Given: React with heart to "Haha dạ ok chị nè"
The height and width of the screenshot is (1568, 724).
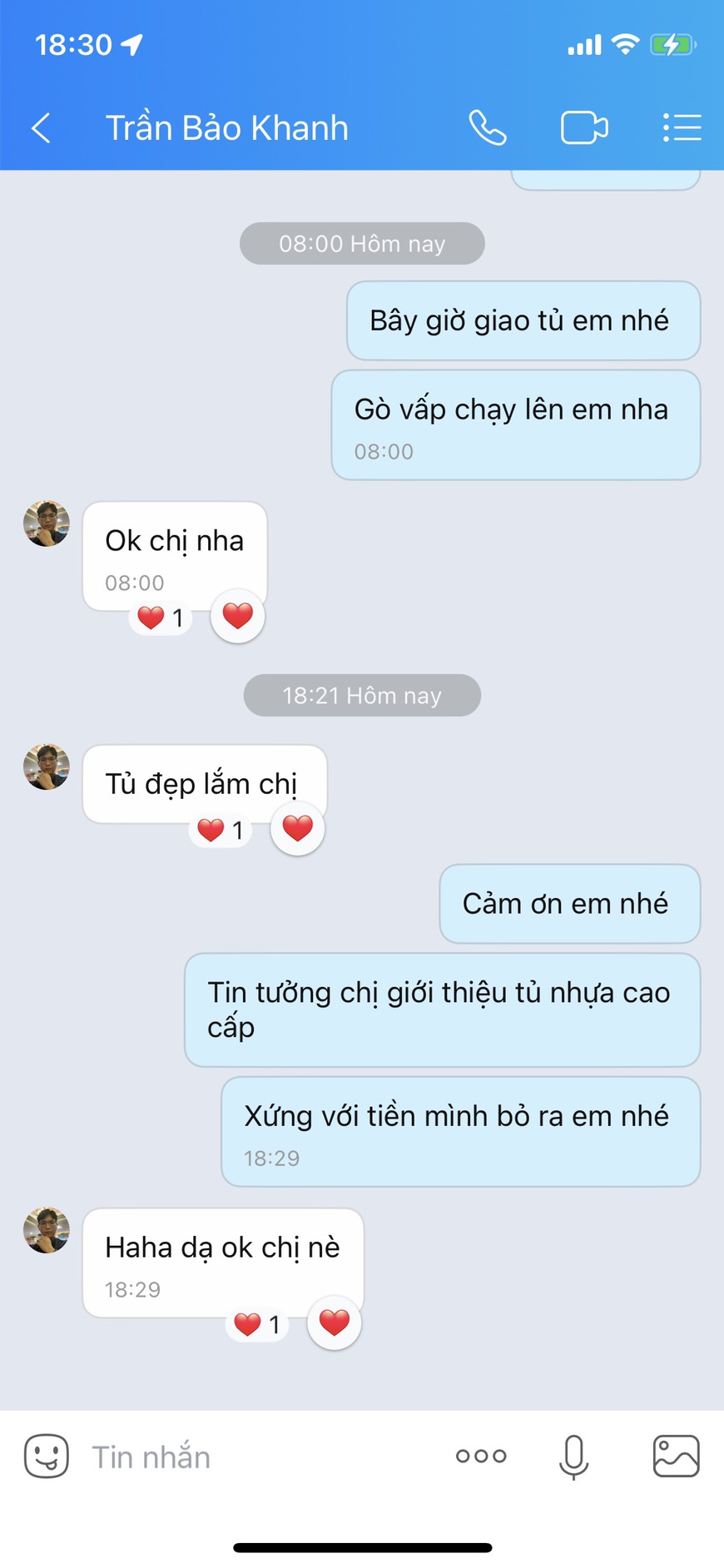Looking at the screenshot, I should pos(335,1322).
